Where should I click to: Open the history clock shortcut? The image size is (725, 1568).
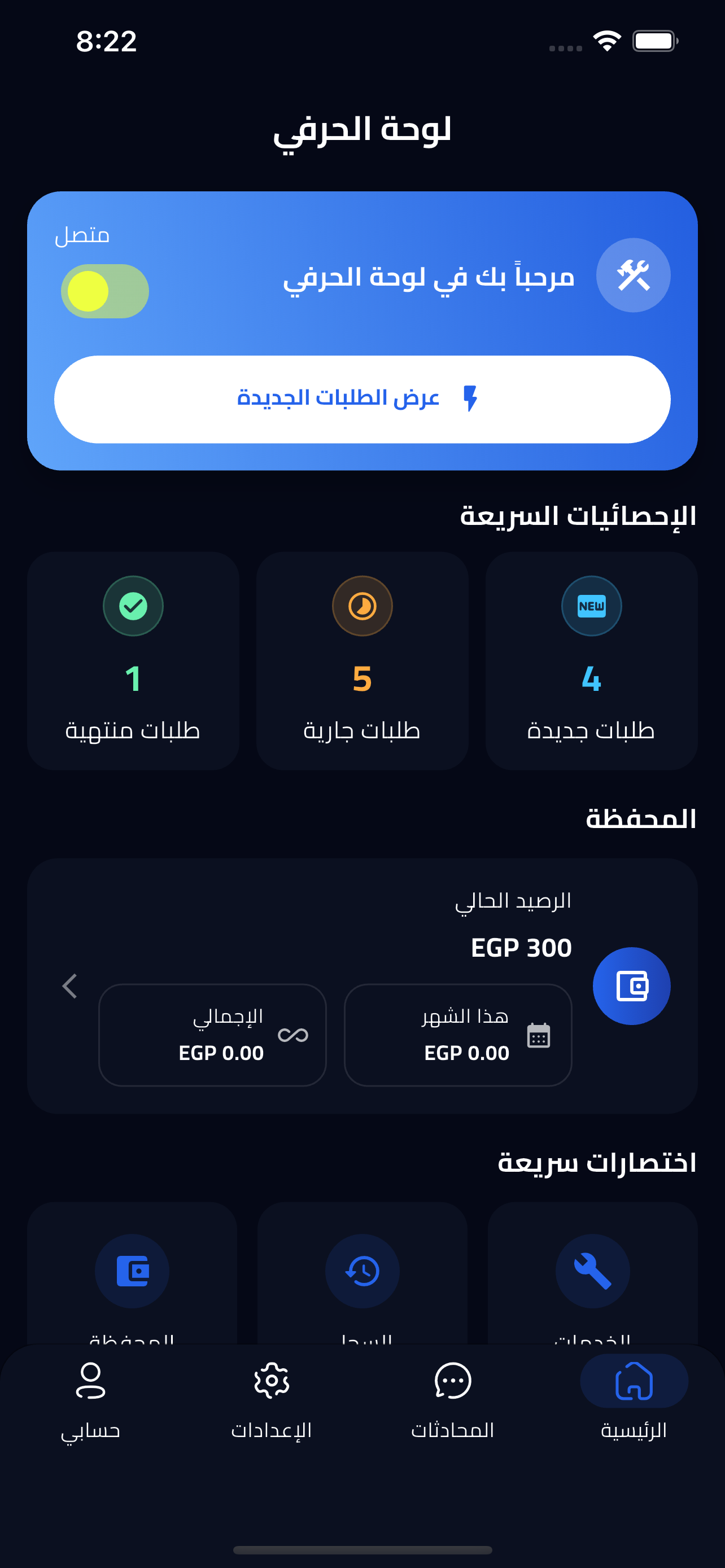[362, 1272]
